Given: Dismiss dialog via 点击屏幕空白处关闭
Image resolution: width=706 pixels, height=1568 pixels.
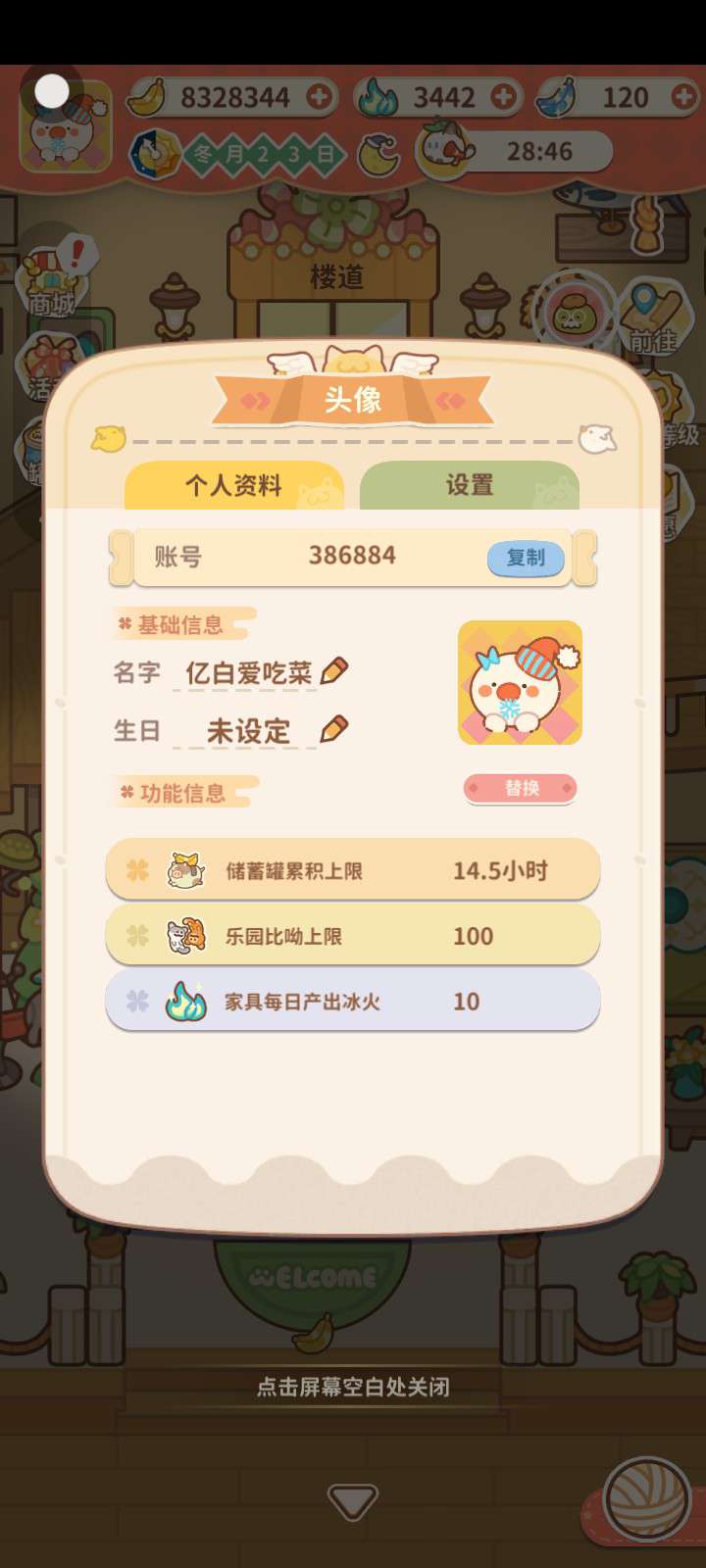Looking at the screenshot, I should [x=353, y=1387].
